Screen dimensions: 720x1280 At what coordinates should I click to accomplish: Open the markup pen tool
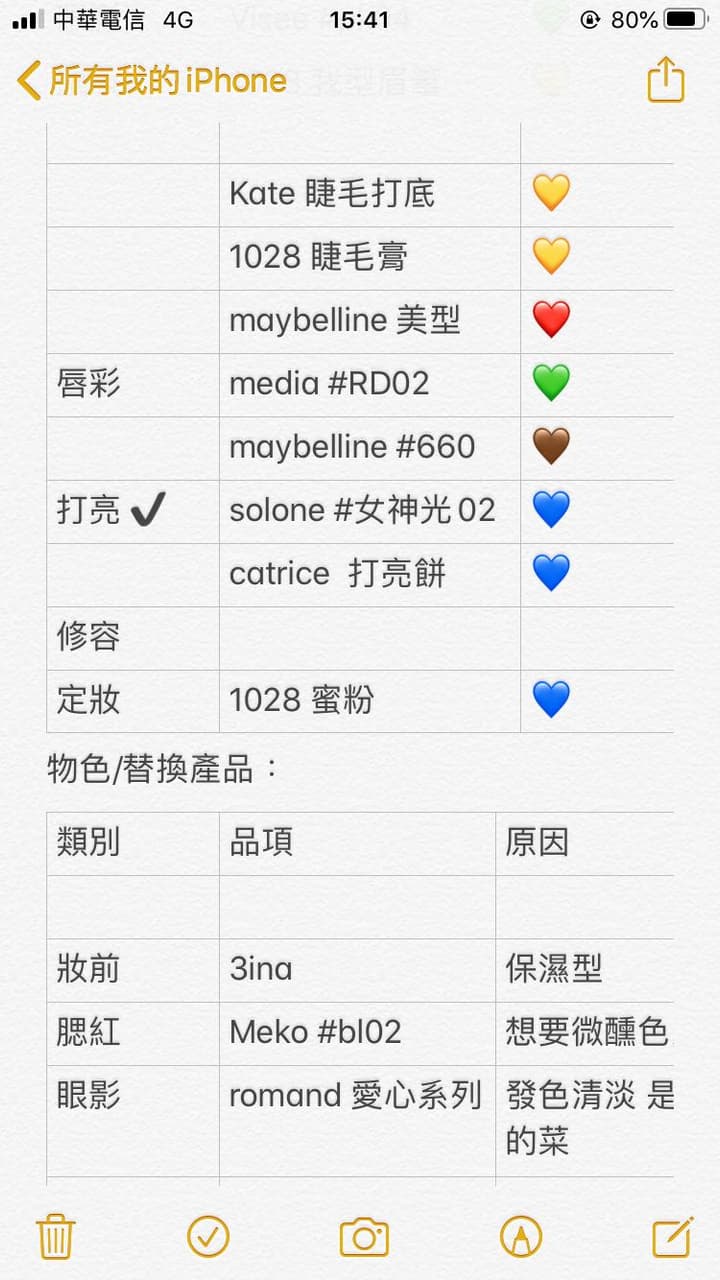pos(520,1237)
